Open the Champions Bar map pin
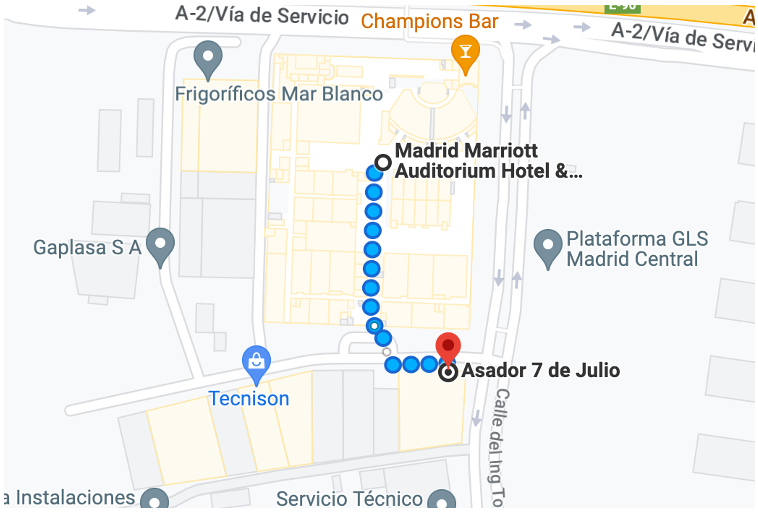 click(x=463, y=53)
